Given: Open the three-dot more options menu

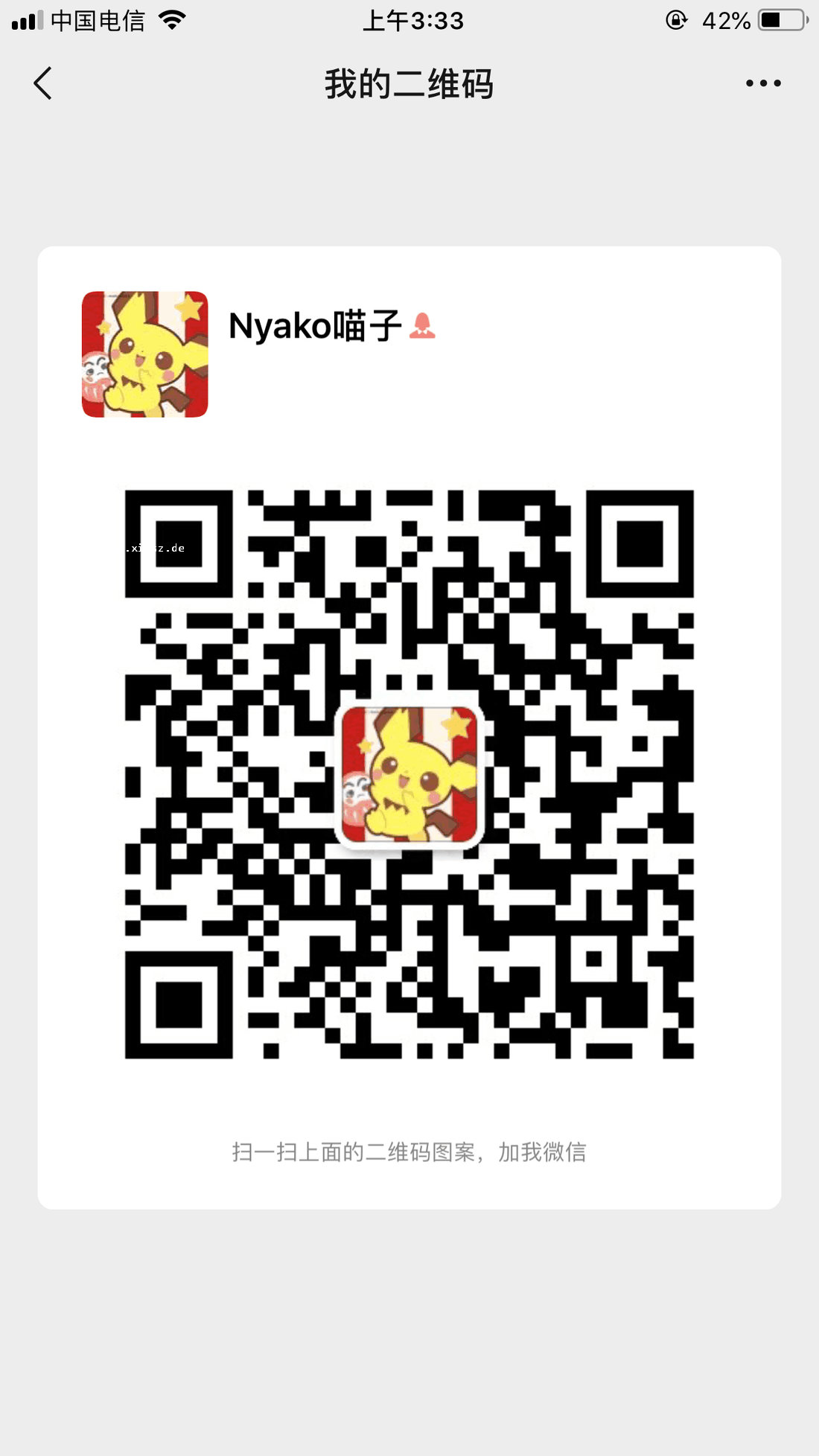Looking at the screenshot, I should (763, 83).
